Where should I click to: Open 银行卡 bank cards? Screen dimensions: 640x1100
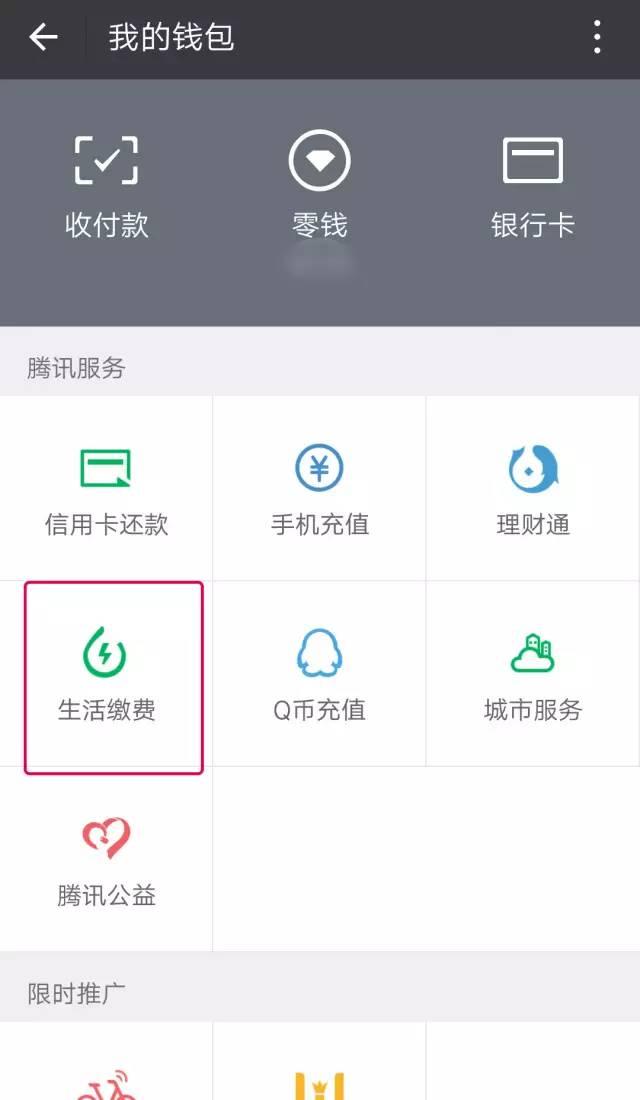coord(533,187)
